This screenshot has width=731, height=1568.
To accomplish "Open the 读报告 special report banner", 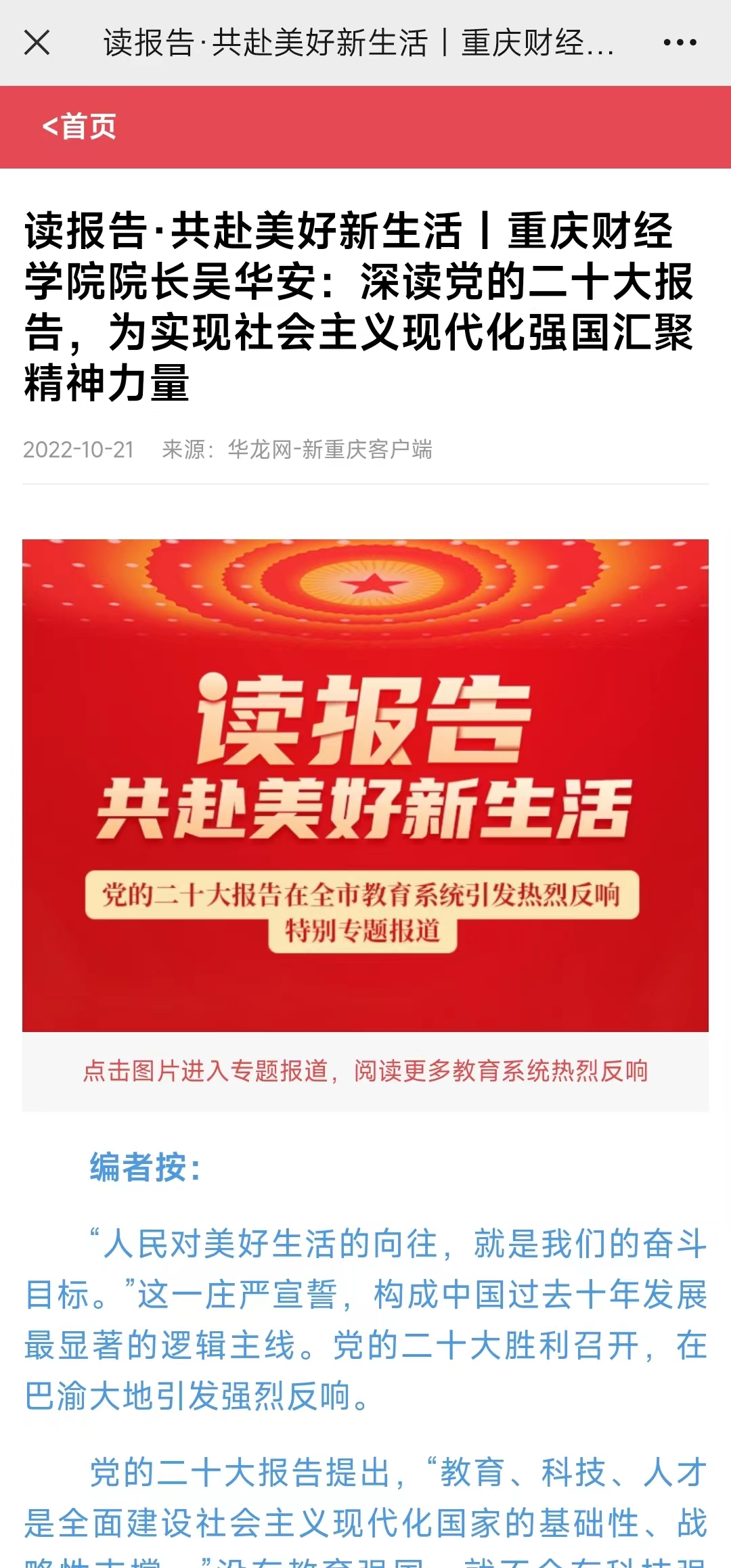I will coord(365,785).
